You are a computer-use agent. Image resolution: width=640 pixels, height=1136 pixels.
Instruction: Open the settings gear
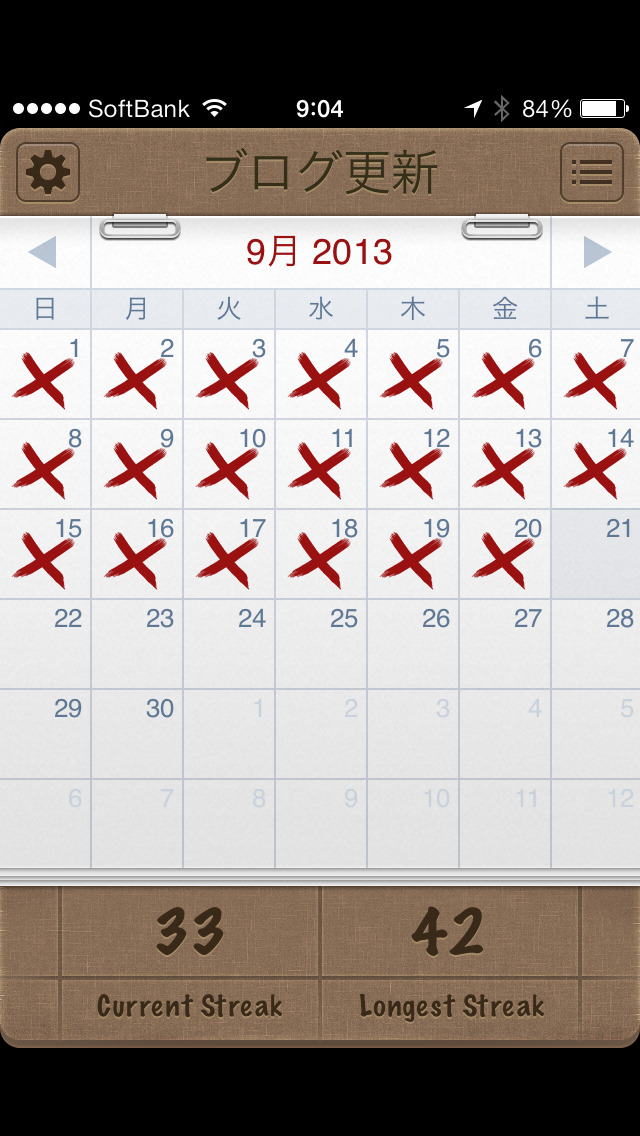[x=48, y=173]
